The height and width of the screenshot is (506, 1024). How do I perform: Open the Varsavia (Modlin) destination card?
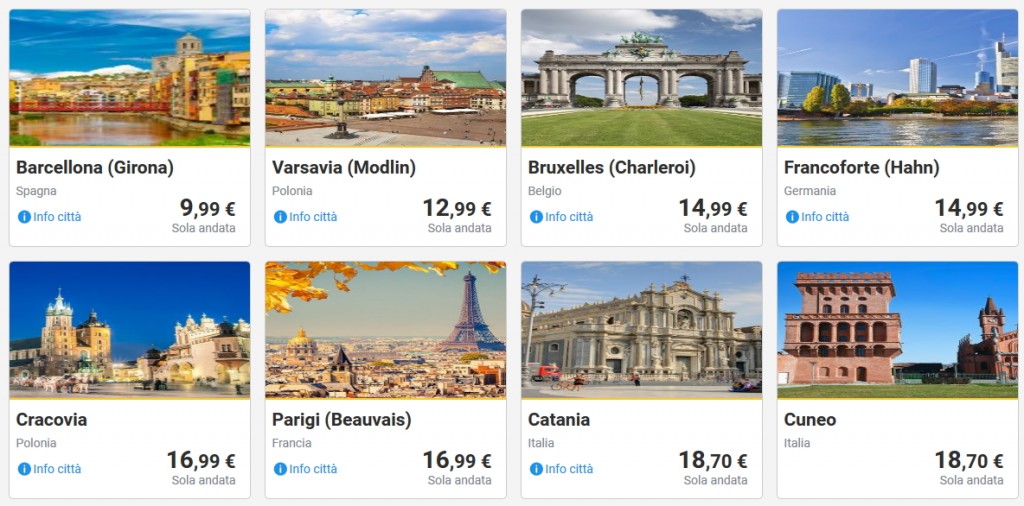coord(385,80)
